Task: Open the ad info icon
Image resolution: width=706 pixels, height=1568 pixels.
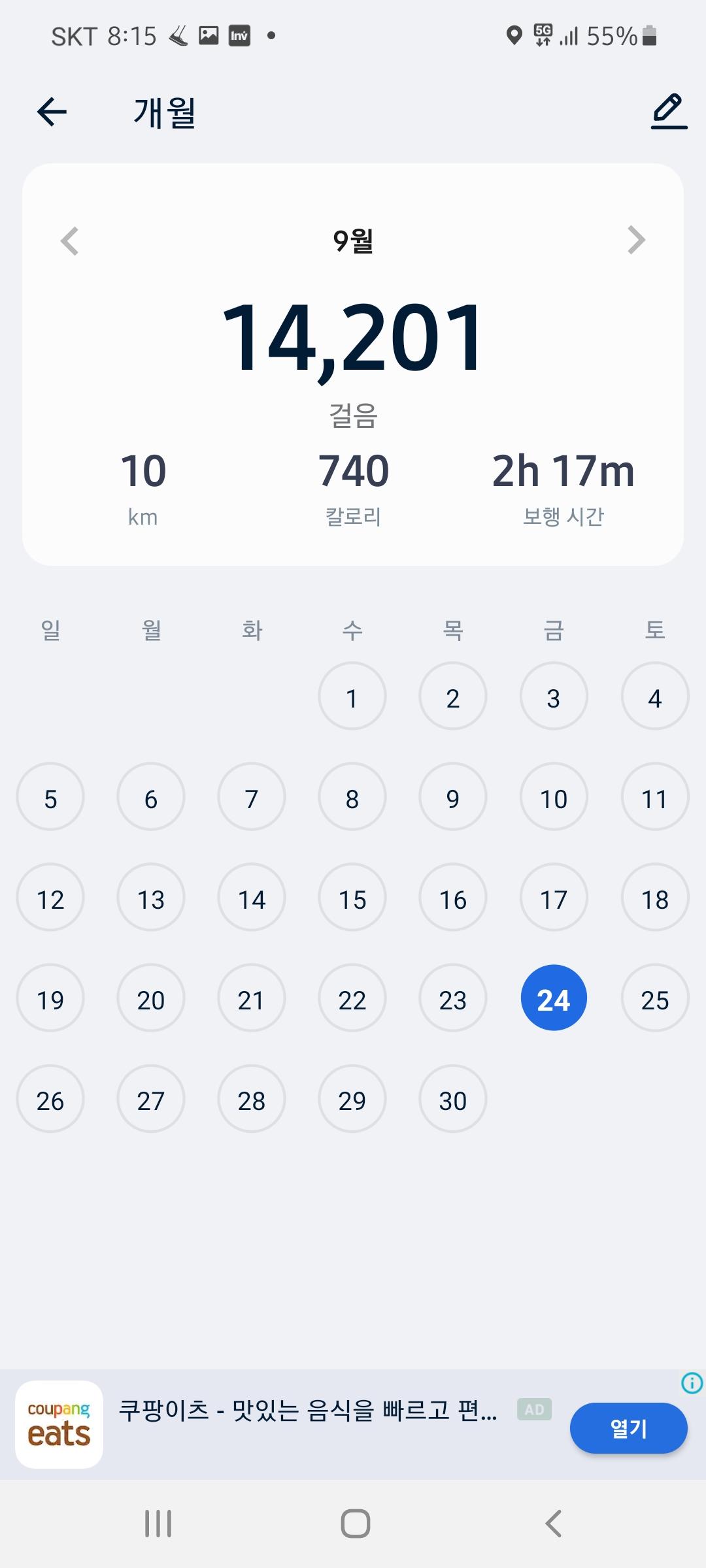Action: click(692, 1382)
